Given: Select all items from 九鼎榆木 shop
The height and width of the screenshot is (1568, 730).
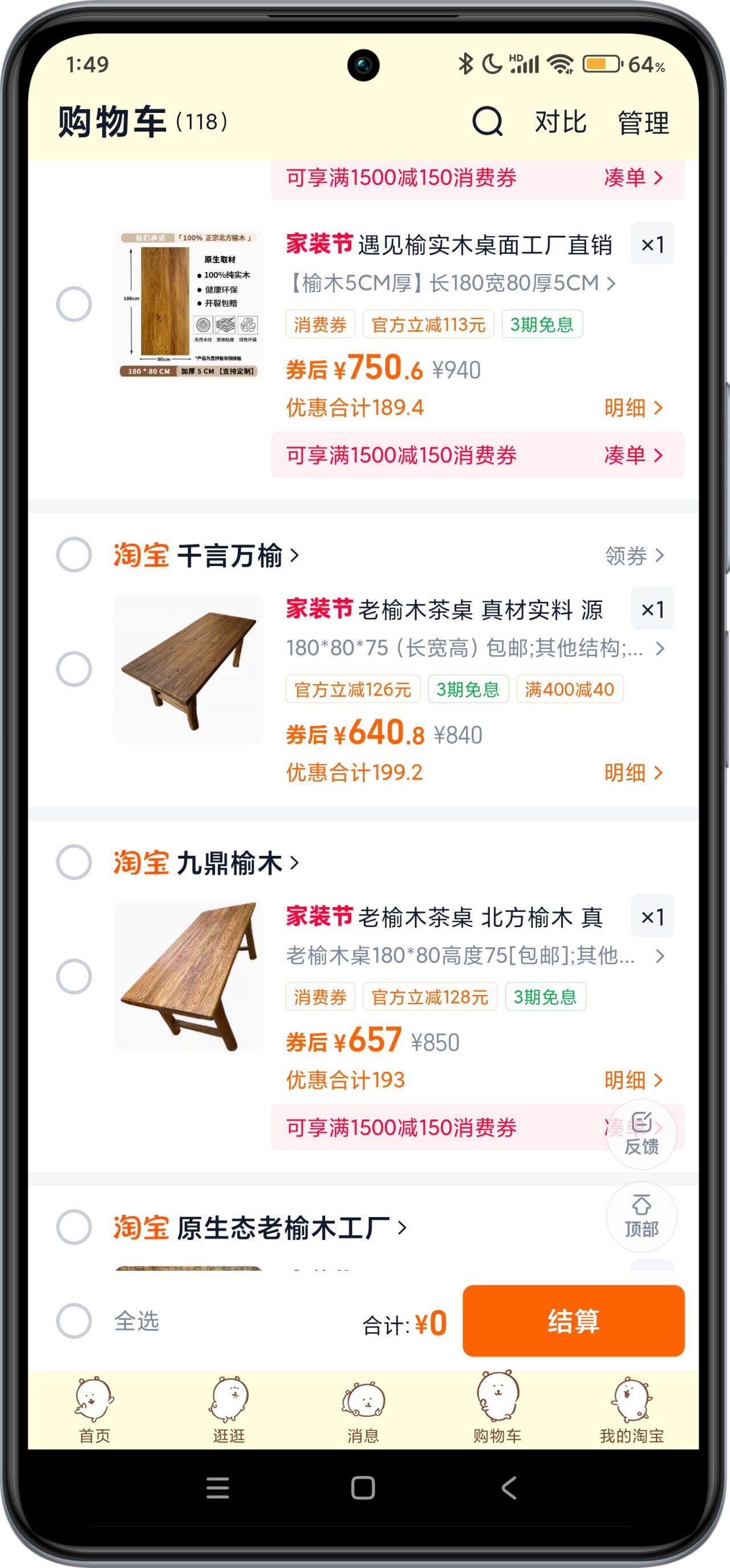Looking at the screenshot, I should [x=74, y=862].
